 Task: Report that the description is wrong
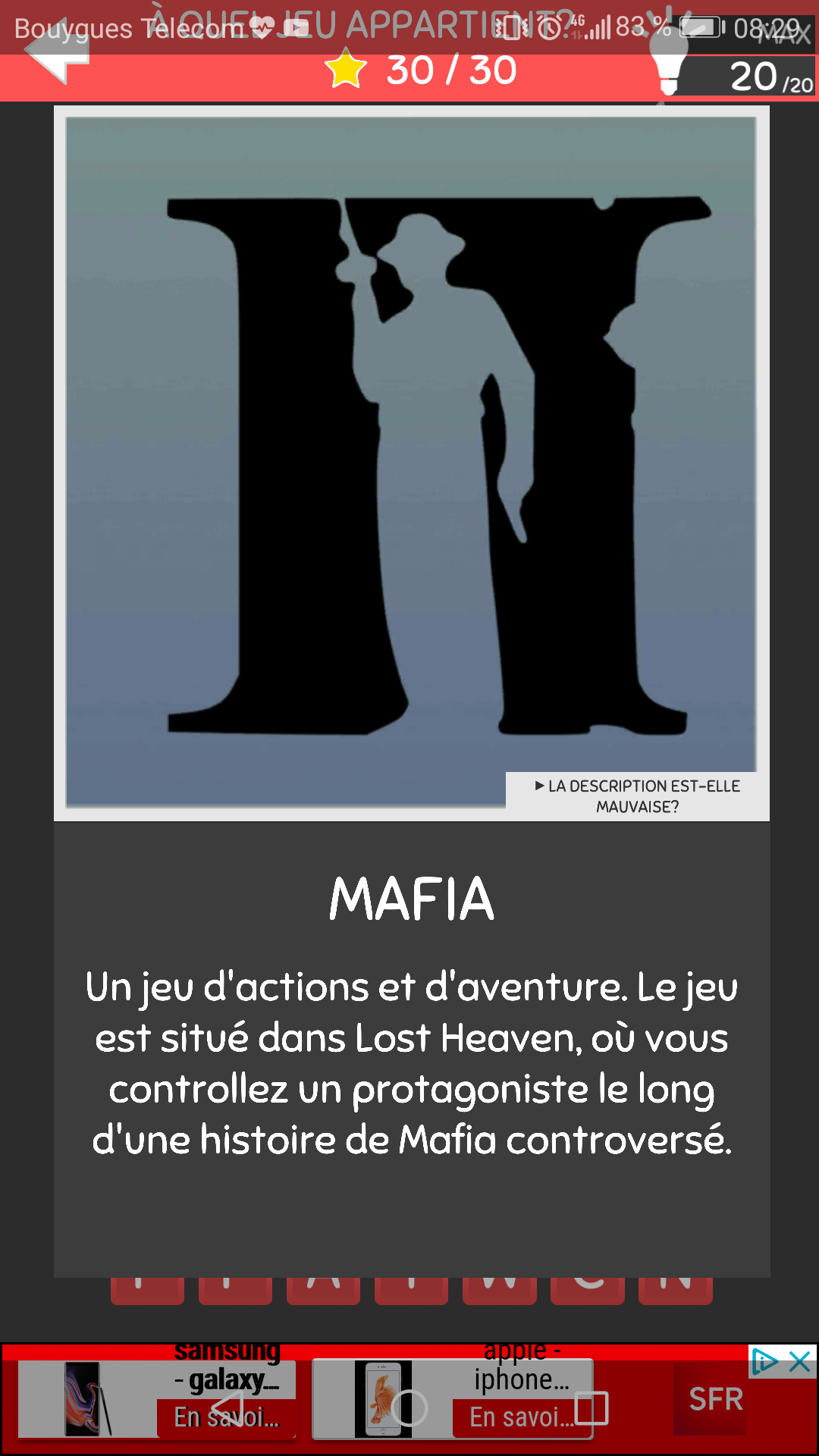click(x=637, y=796)
